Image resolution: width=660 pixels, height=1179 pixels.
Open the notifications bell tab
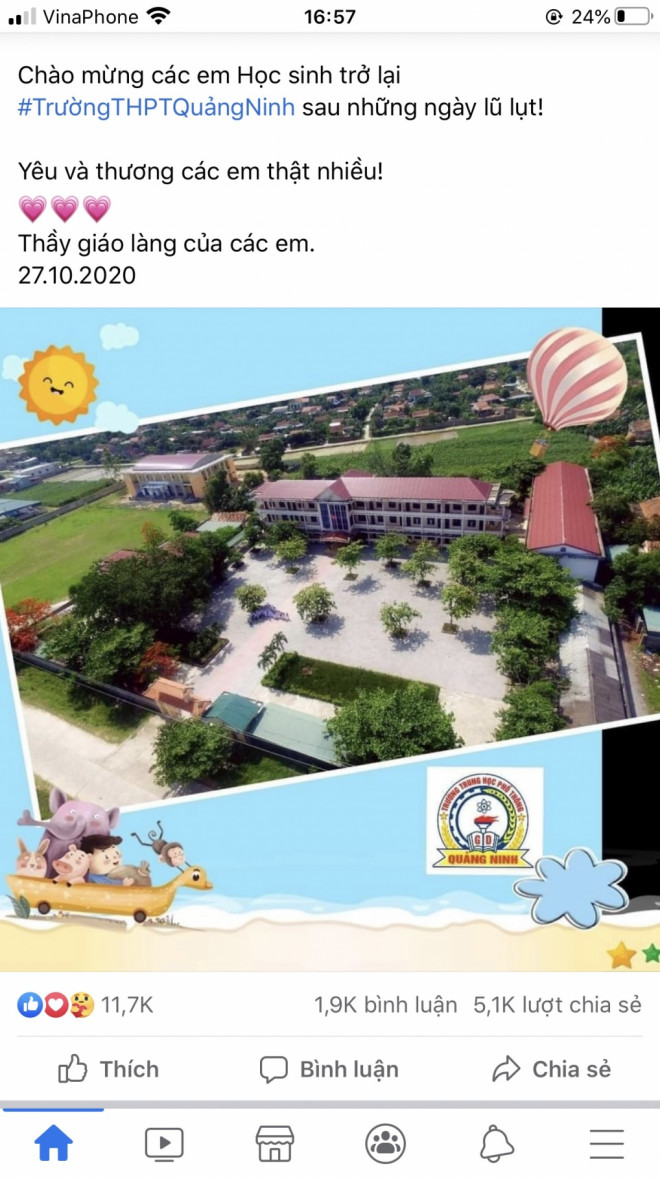coord(496,1143)
